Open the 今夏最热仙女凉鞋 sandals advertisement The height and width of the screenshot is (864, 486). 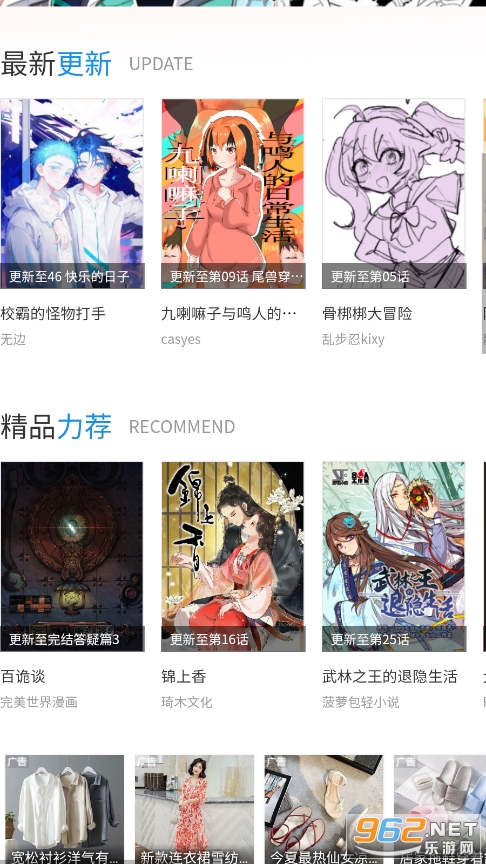[x=323, y=809]
